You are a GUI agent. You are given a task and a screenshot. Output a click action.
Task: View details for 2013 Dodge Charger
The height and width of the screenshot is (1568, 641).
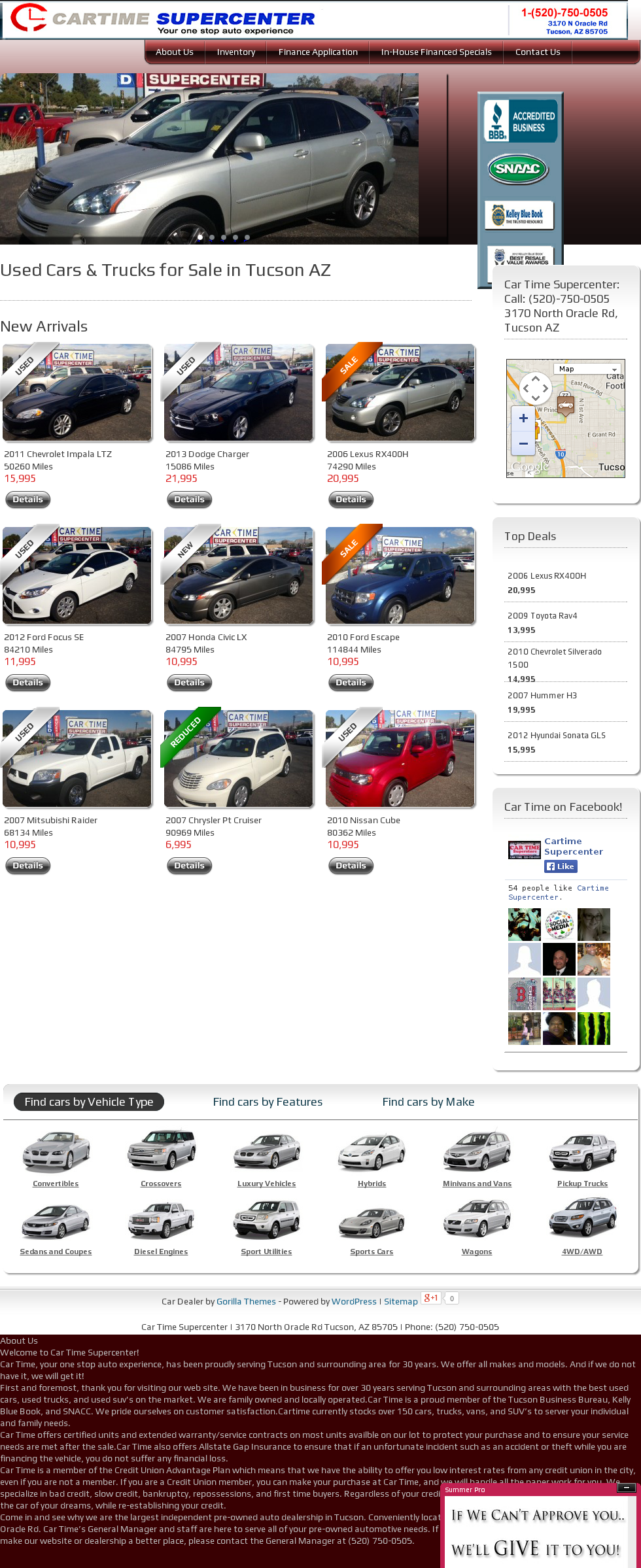coord(189,500)
